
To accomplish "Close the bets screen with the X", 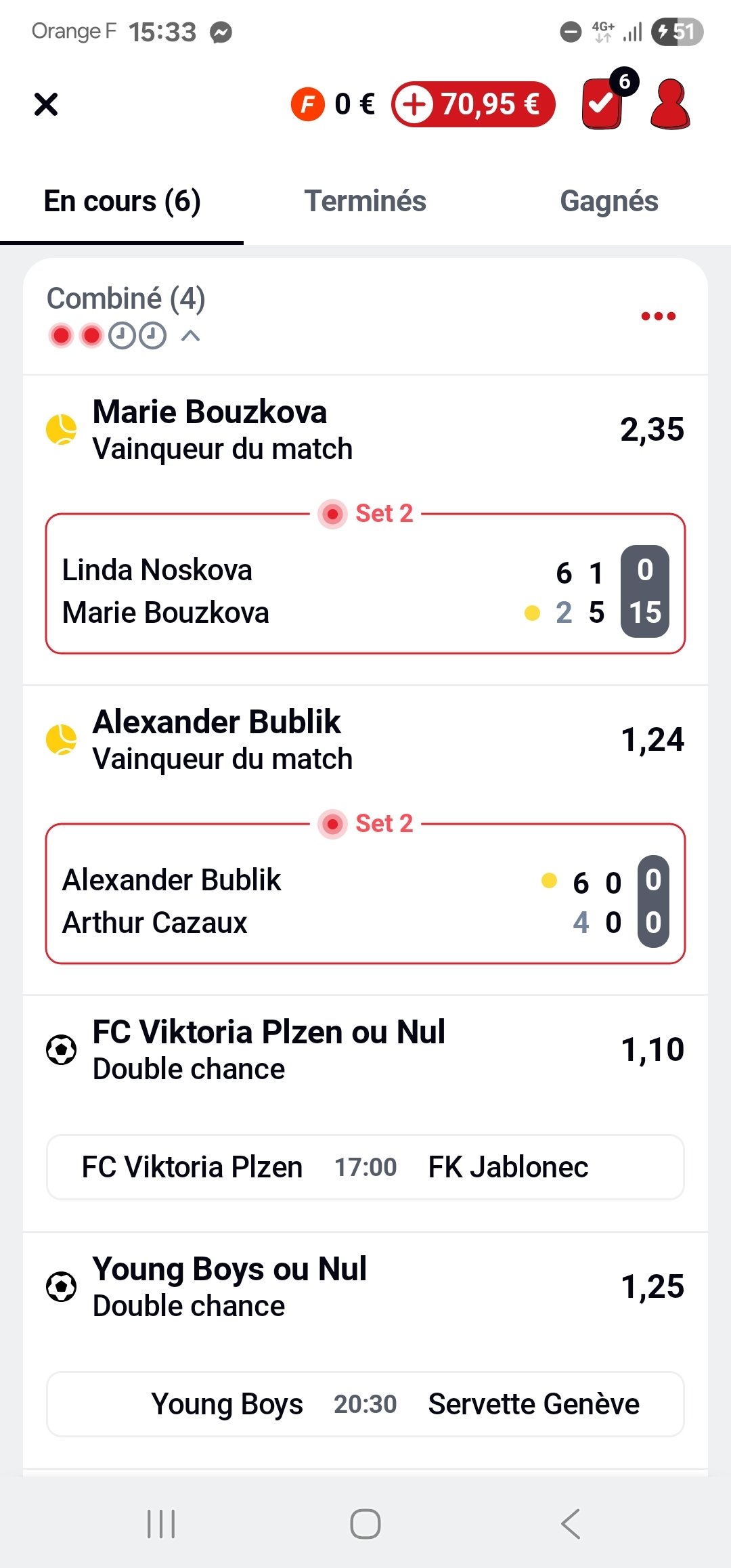I will coord(46,104).
